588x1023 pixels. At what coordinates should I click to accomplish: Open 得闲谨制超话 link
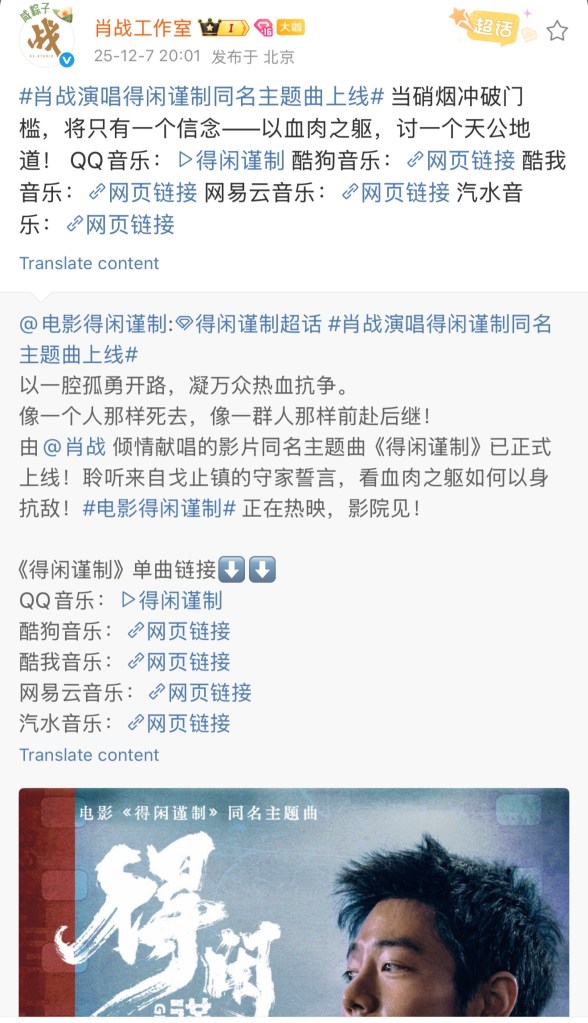[249, 324]
